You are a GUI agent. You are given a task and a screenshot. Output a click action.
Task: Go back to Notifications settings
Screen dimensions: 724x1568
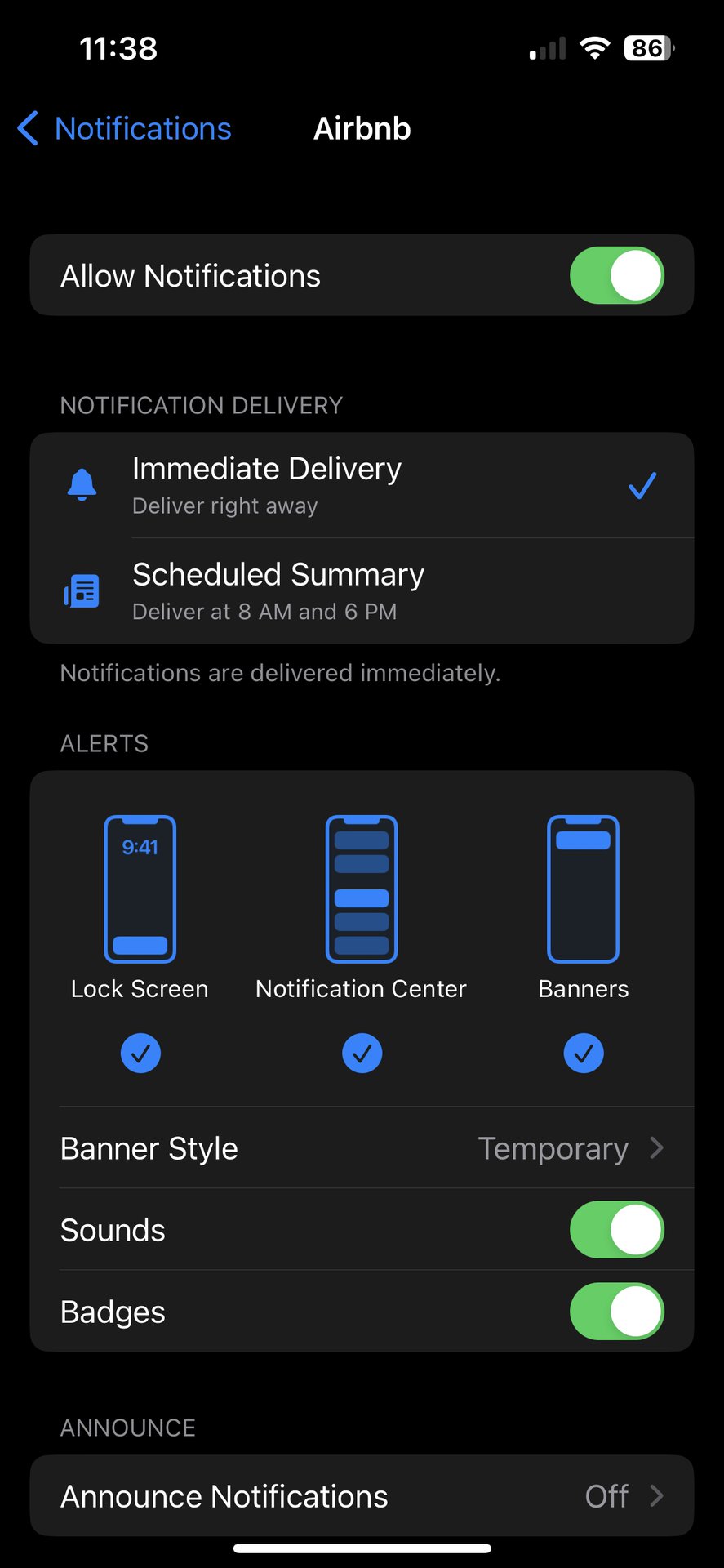click(124, 129)
